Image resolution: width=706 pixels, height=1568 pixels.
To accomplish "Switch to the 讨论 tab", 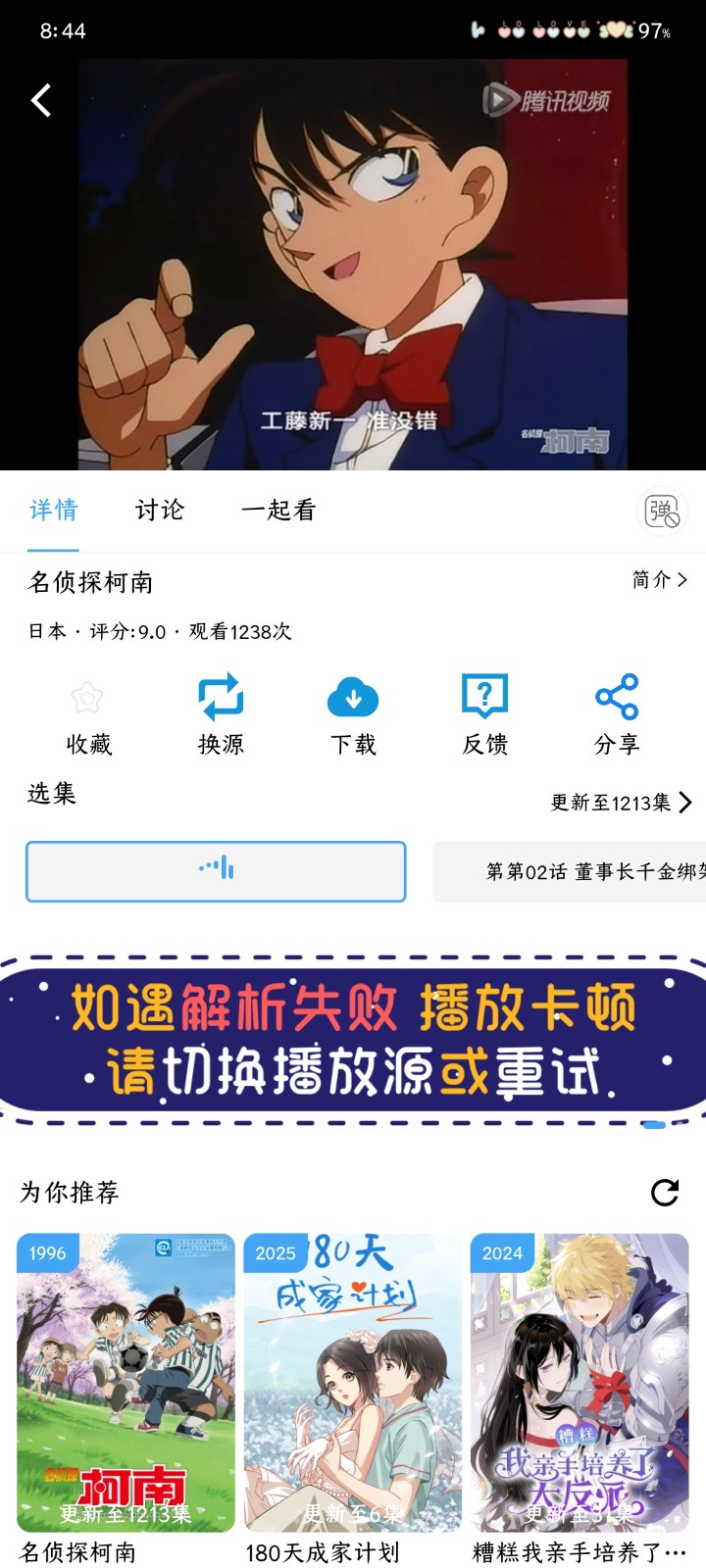I will click(158, 511).
